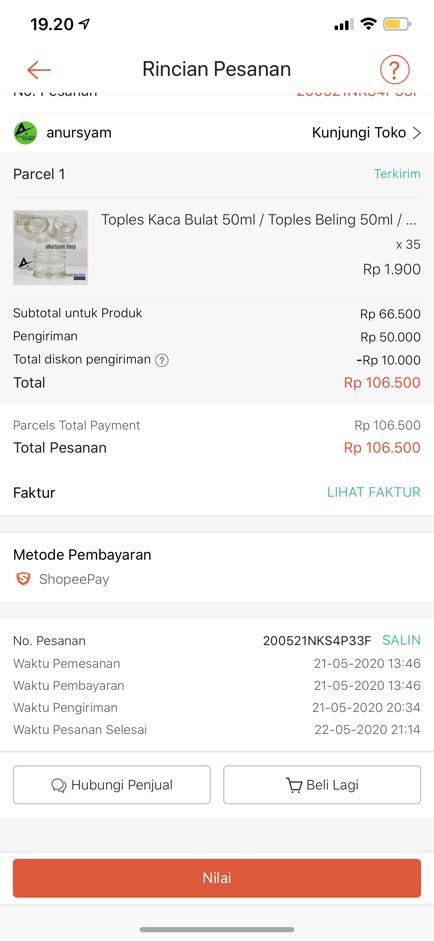Copy order number with SALIN
The height and width of the screenshot is (941, 434).
point(402,640)
